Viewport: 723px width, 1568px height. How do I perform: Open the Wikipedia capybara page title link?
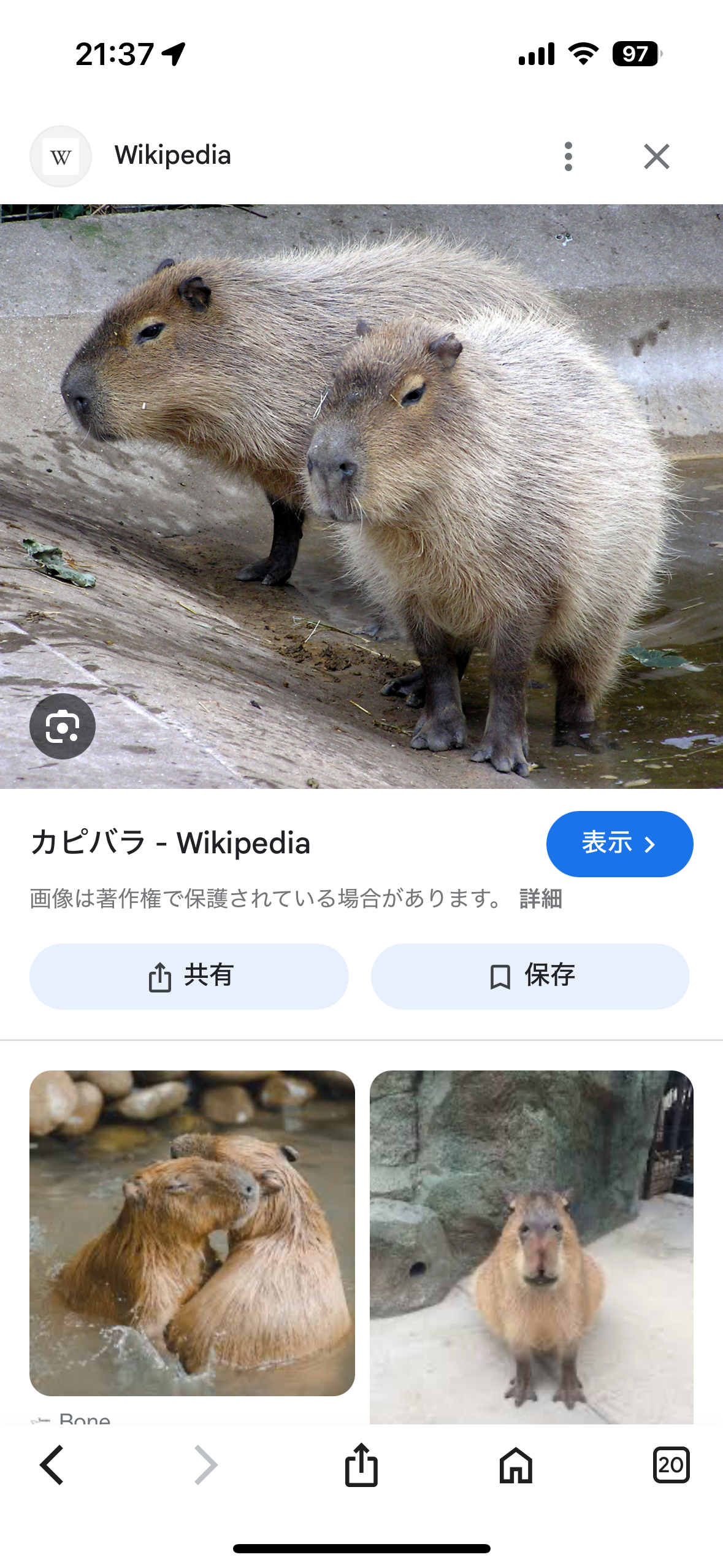coord(170,843)
